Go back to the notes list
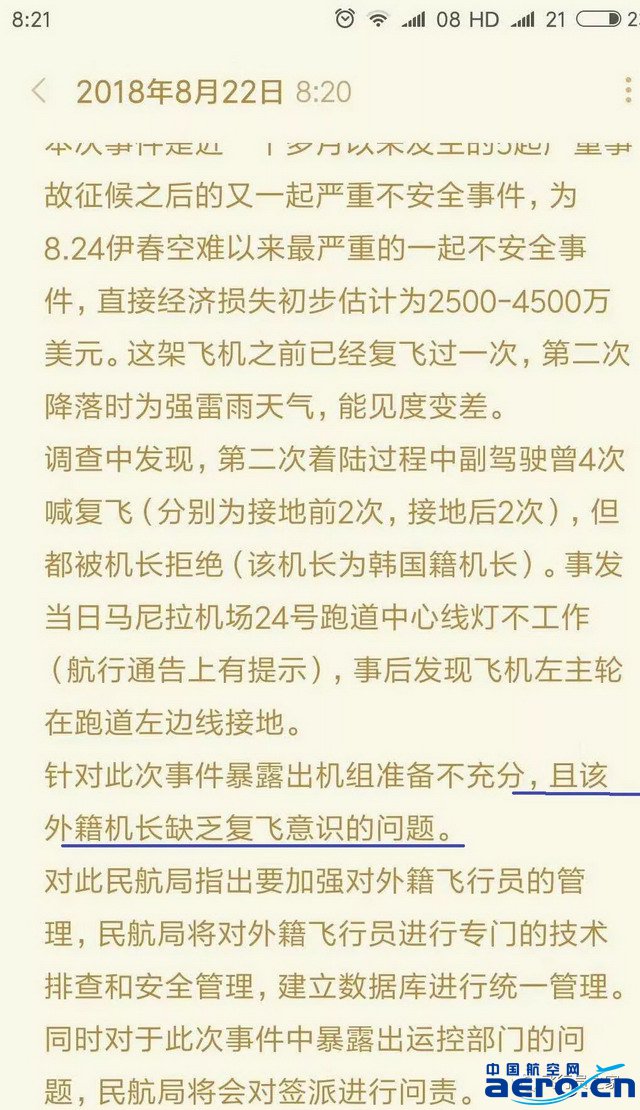Screen dimensions: 640x1110 tap(39, 92)
